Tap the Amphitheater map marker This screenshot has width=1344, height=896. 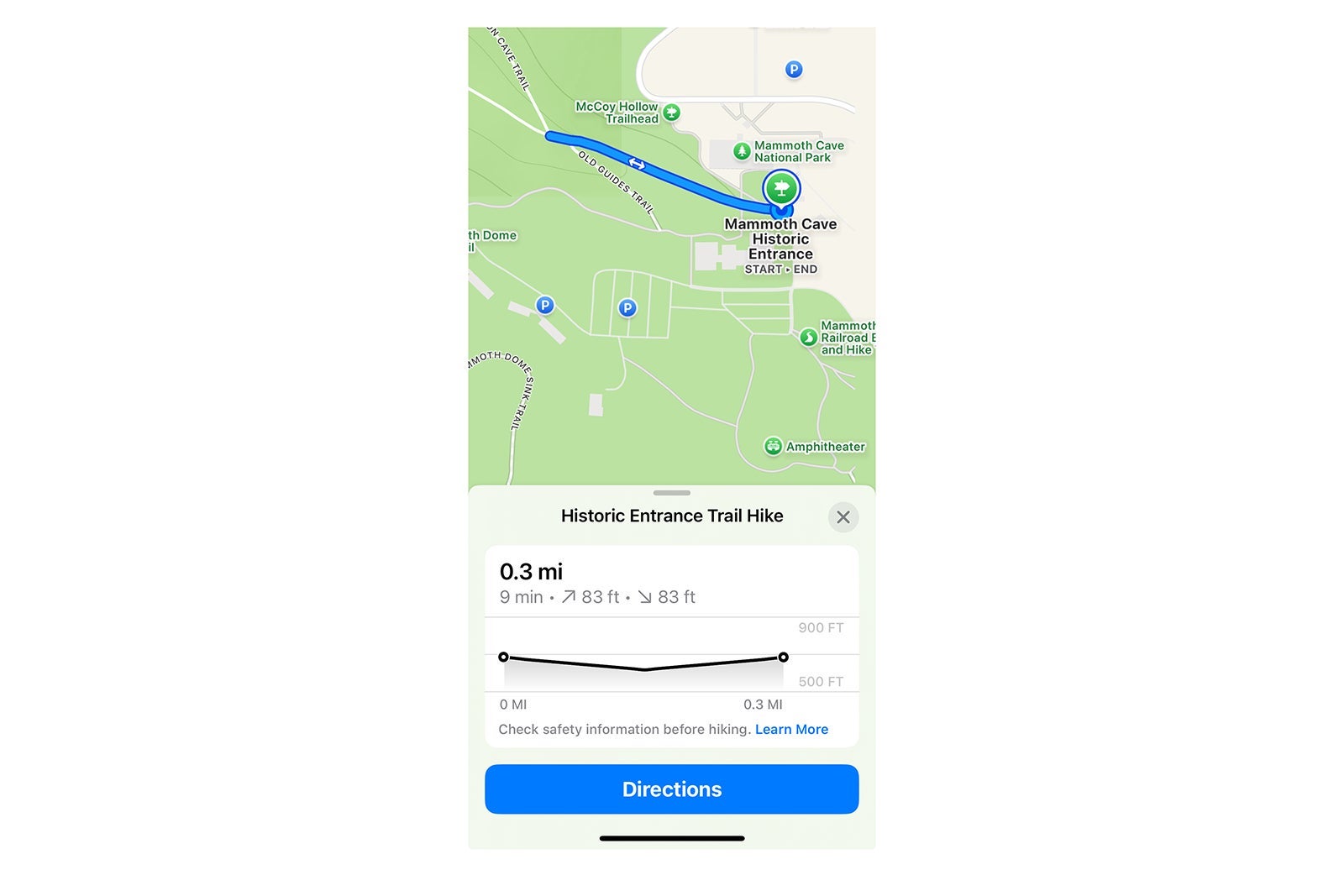(x=773, y=447)
